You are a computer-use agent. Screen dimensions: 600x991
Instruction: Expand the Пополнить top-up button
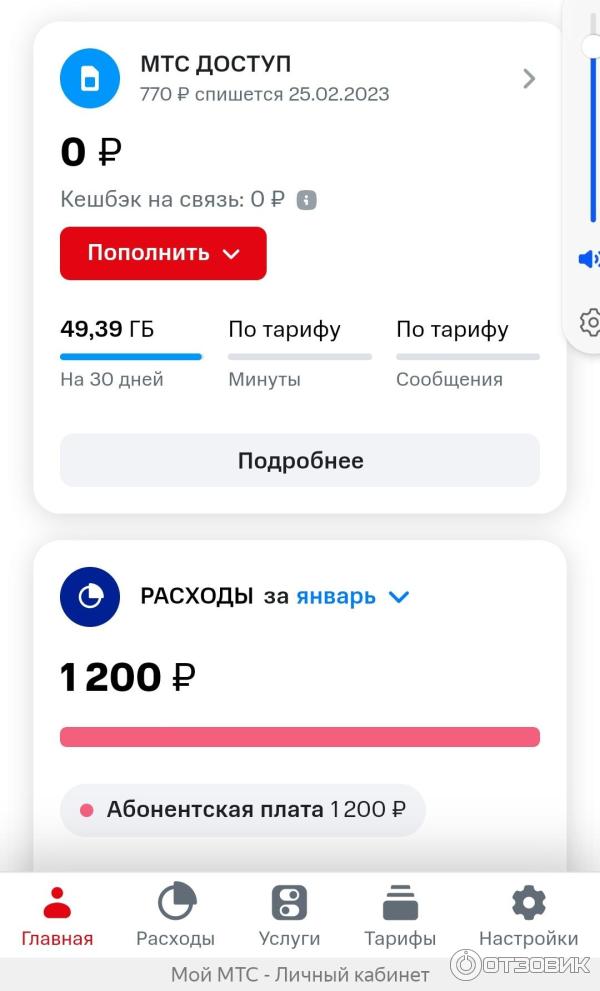pos(163,253)
